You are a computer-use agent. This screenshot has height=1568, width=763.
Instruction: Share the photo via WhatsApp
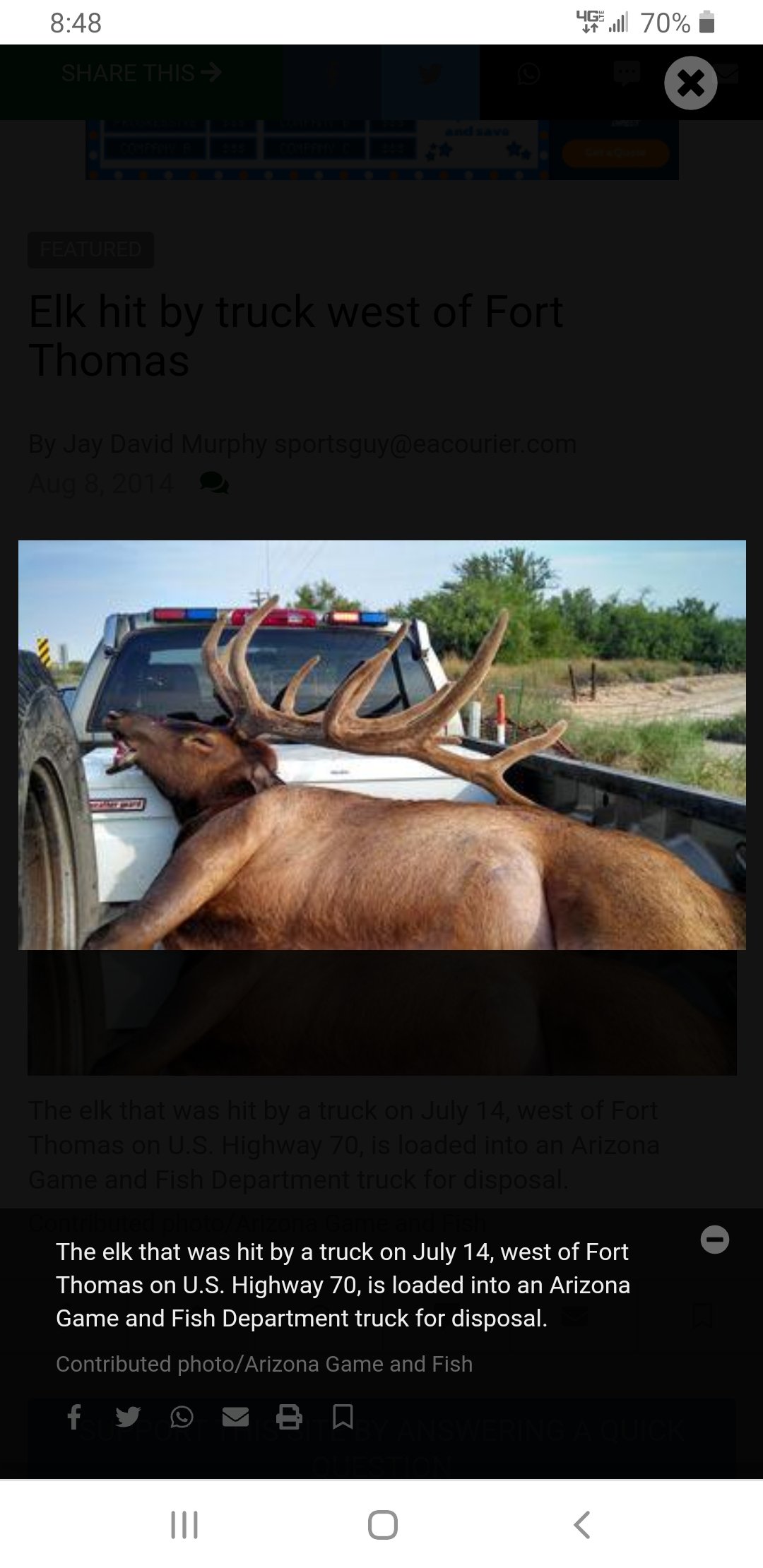(x=182, y=1416)
